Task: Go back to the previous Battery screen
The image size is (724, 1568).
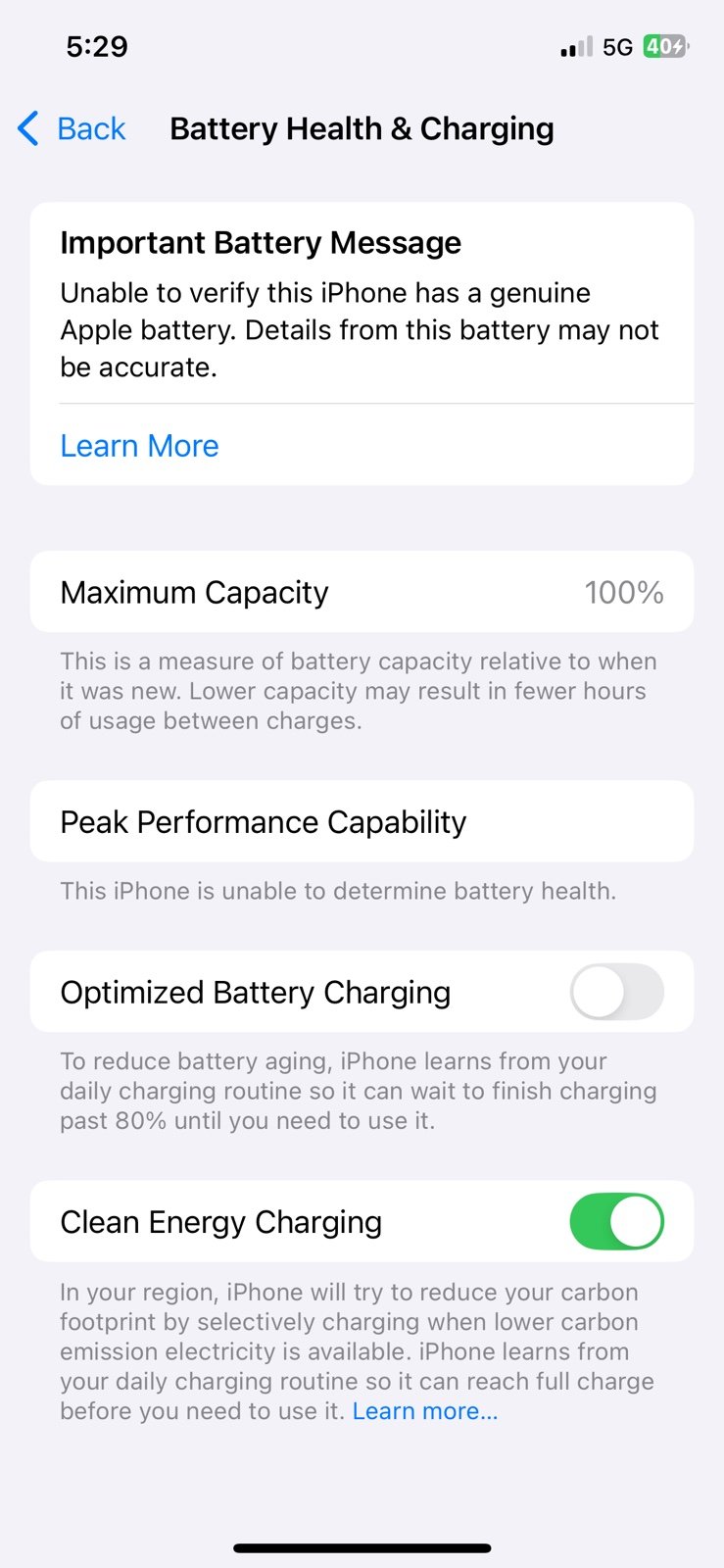Action: 73,128
